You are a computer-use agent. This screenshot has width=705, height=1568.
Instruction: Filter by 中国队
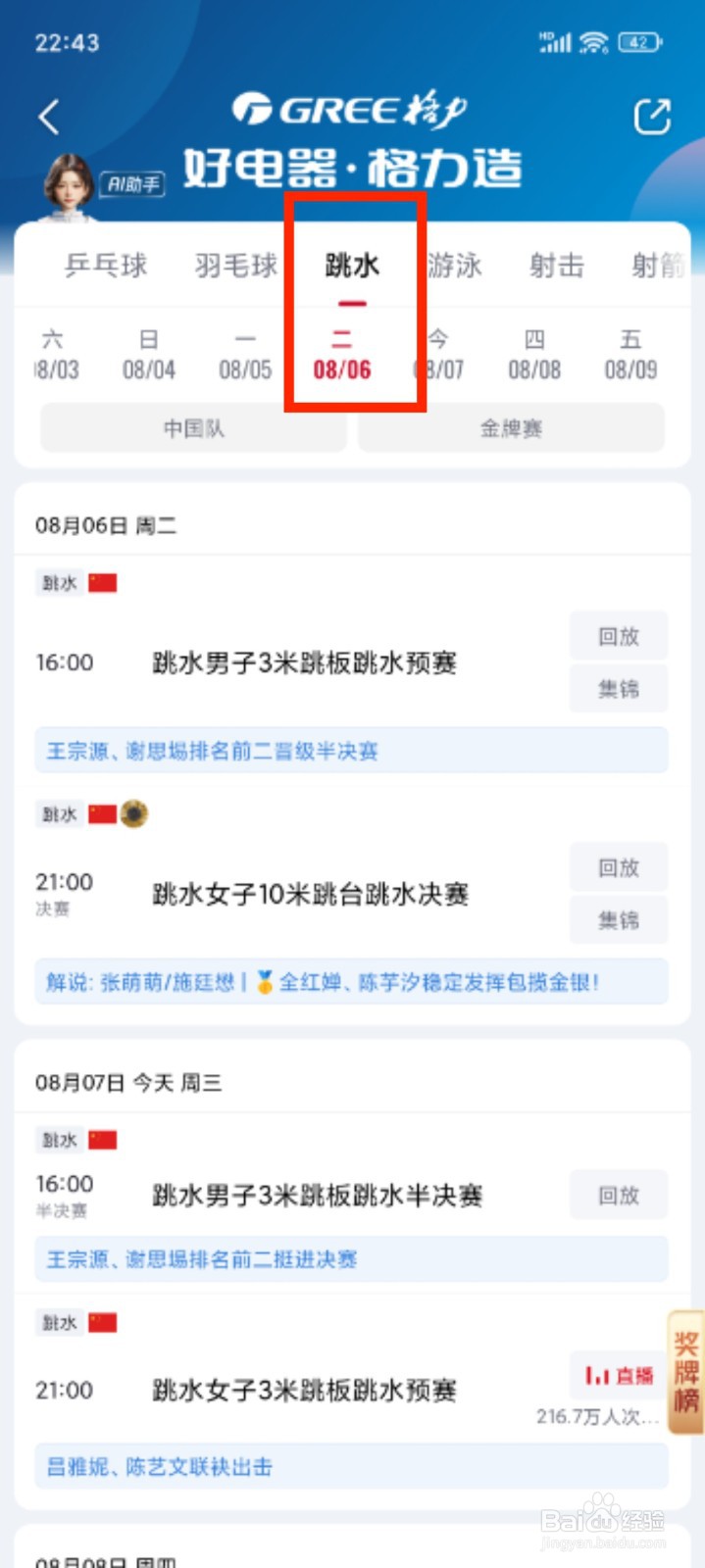tap(193, 428)
